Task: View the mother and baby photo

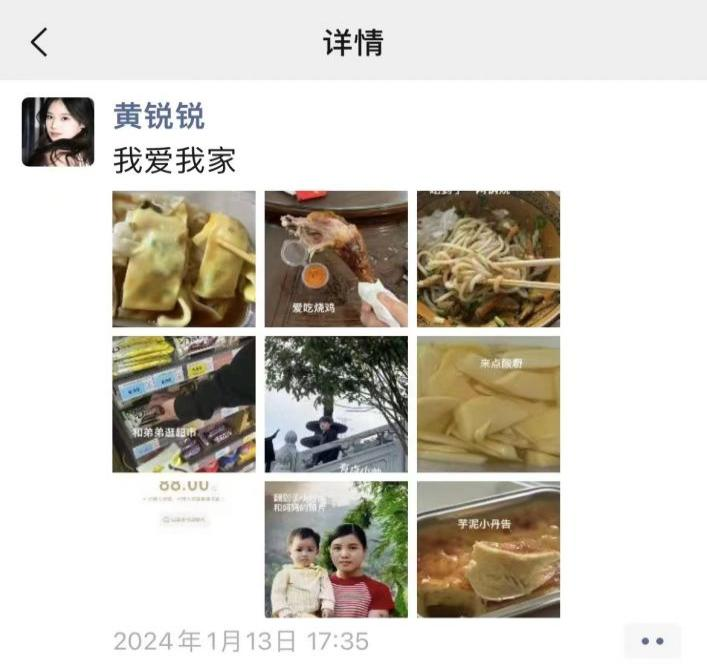Action: coord(336,549)
